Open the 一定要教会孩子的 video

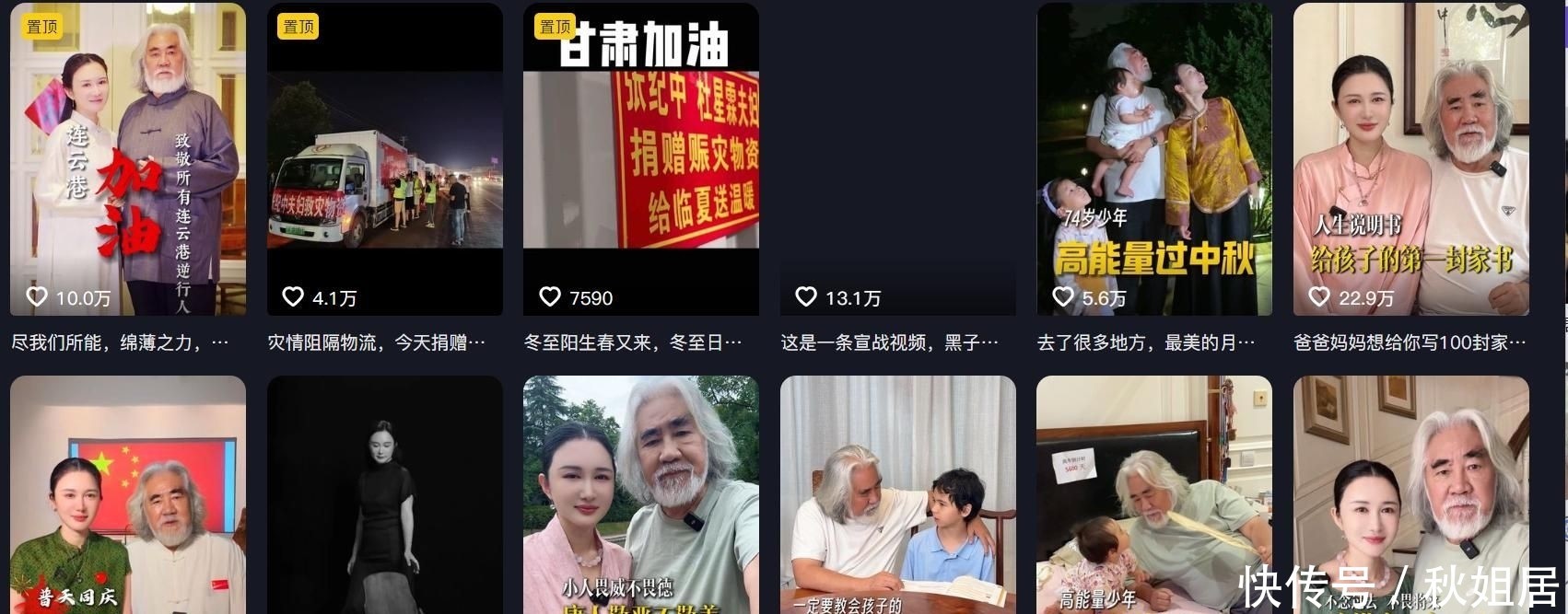[897, 494]
